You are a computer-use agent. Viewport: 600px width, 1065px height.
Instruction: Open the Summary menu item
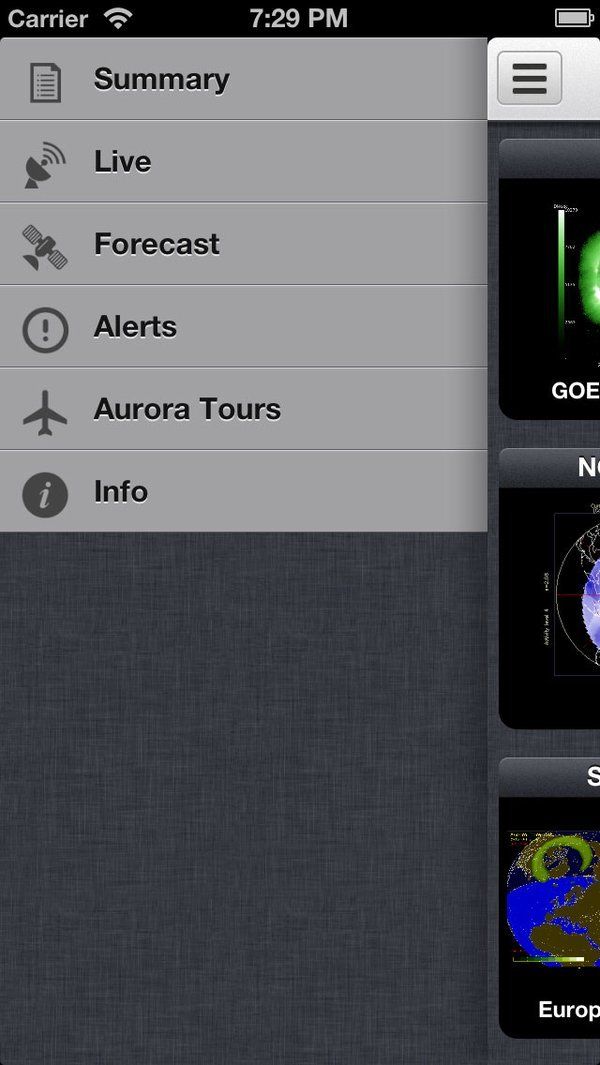click(x=243, y=79)
